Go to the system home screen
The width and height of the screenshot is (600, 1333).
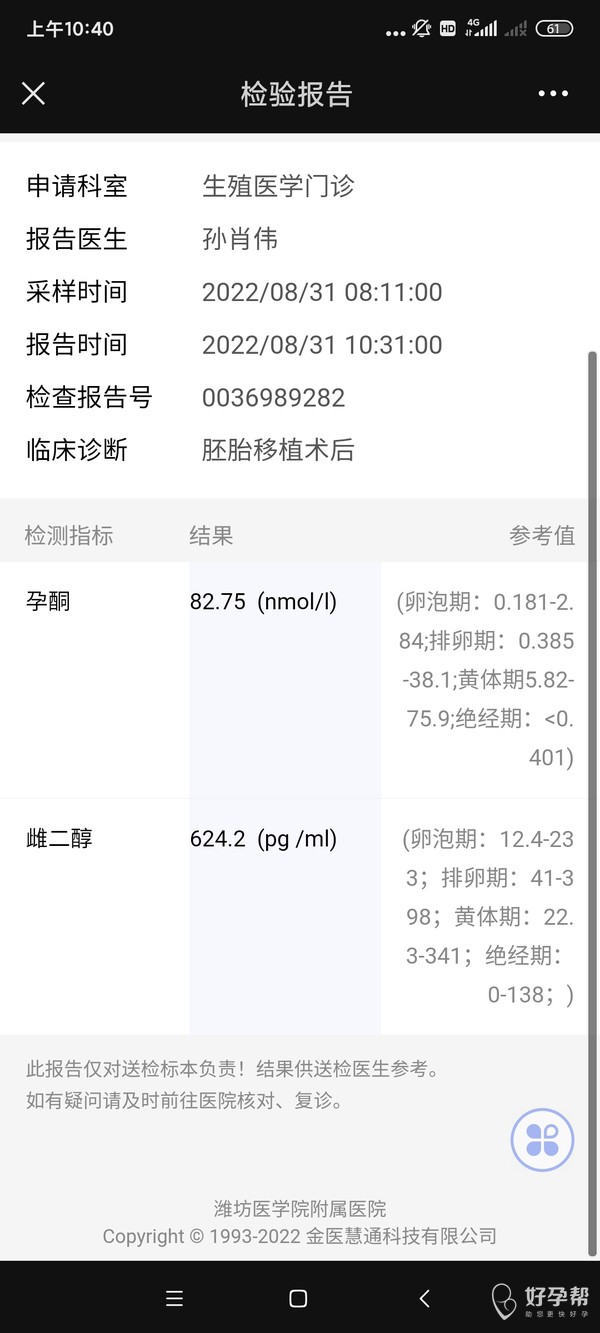click(x=298, y=1298)
